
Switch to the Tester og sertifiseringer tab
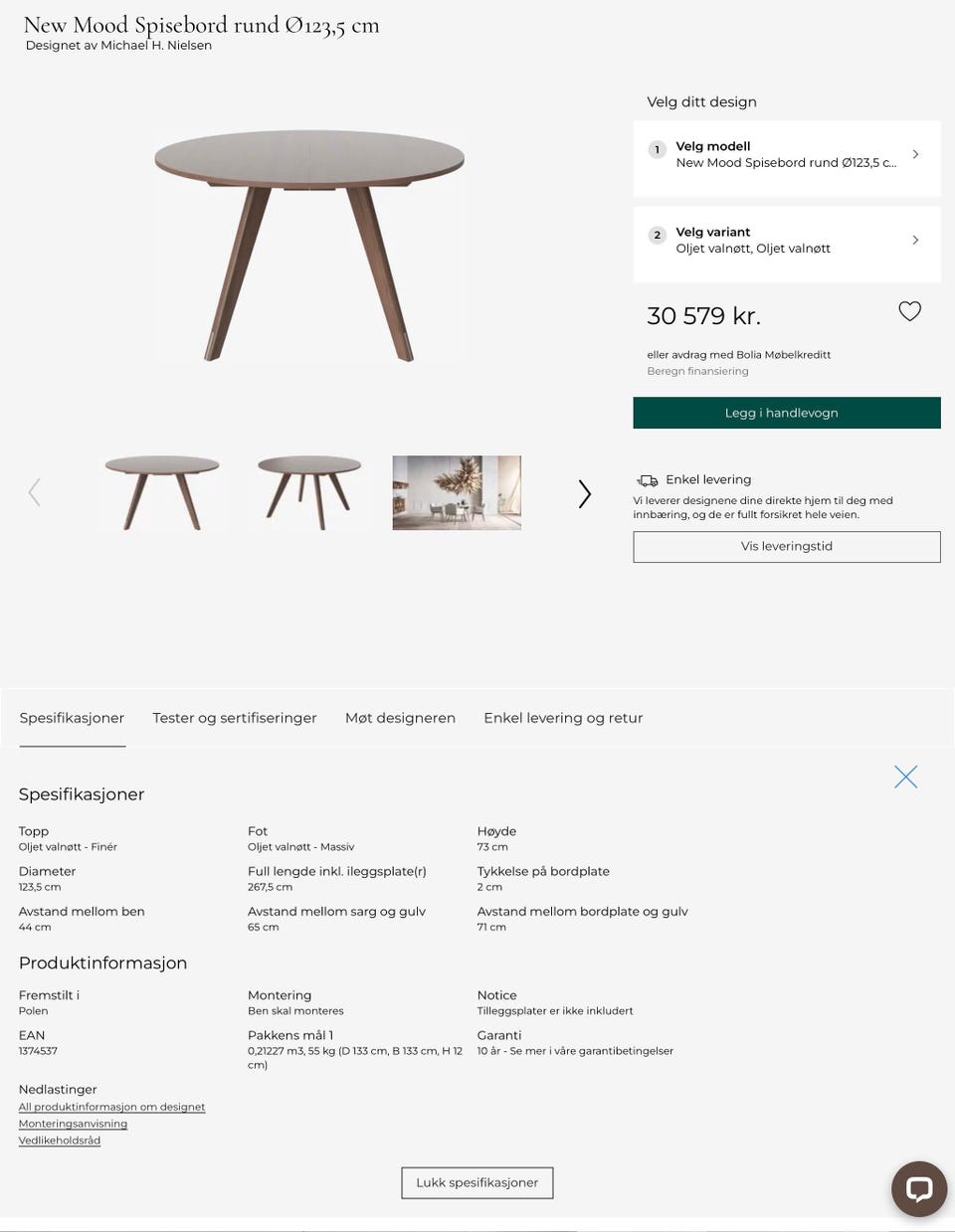[234, 718]
